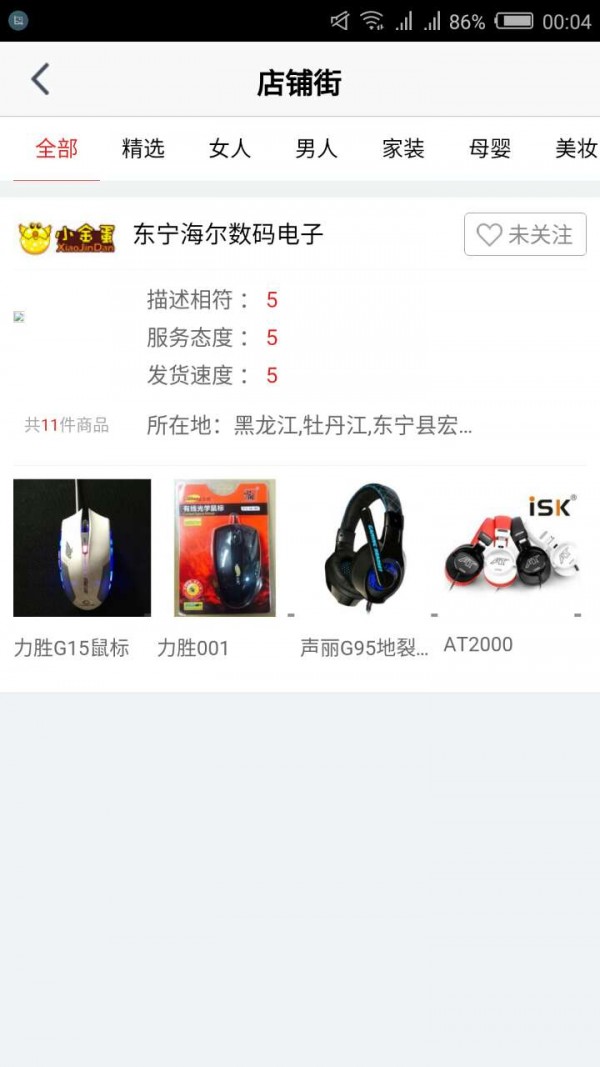
Task: Select the 全部 tab
Action: tap(56, 149)
